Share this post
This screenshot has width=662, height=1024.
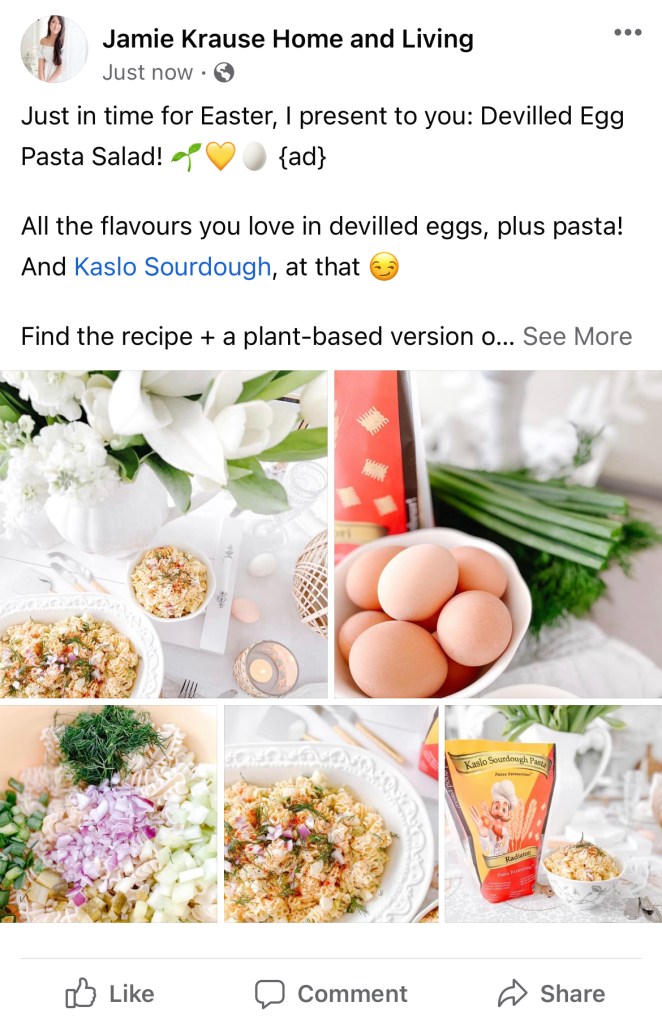[x=551, y=993]
